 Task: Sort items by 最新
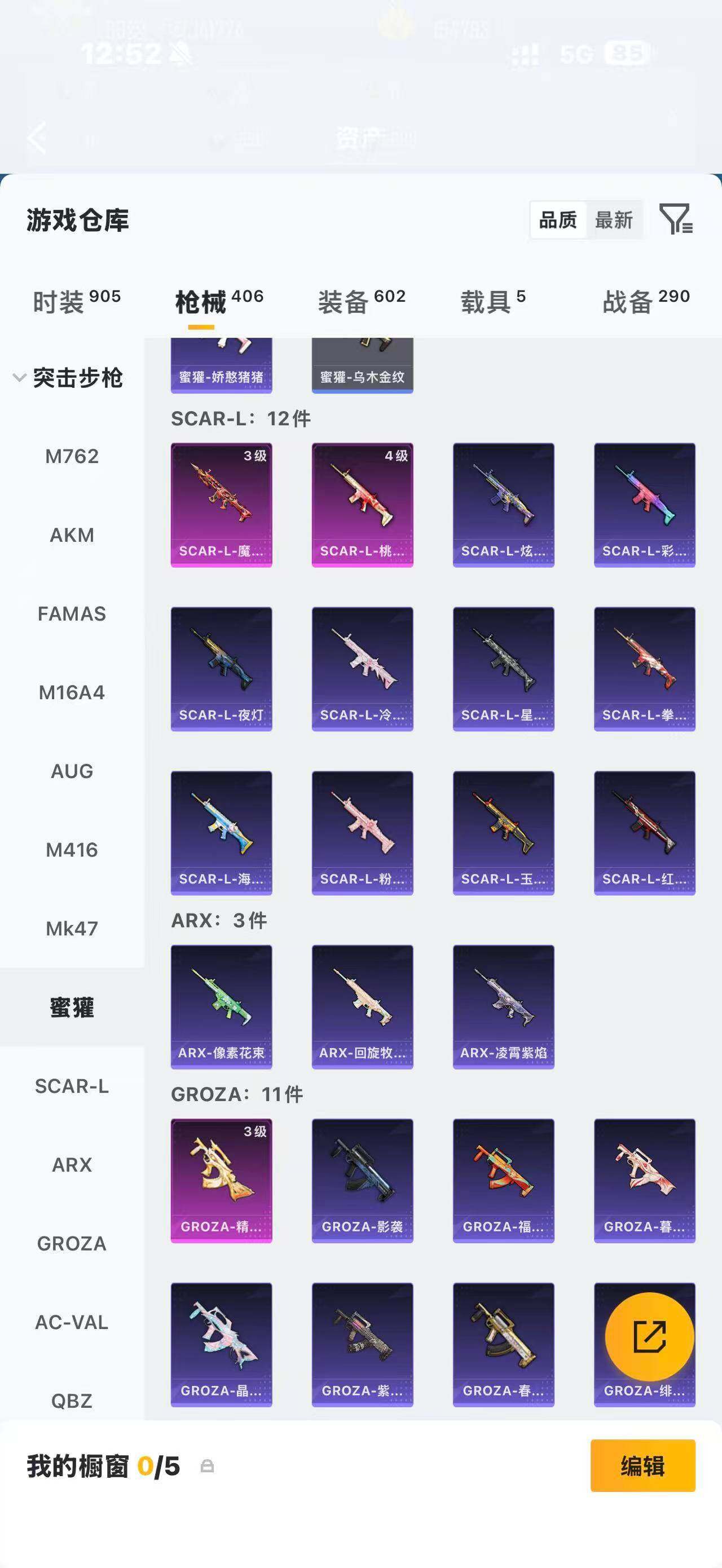pos(614,220)
